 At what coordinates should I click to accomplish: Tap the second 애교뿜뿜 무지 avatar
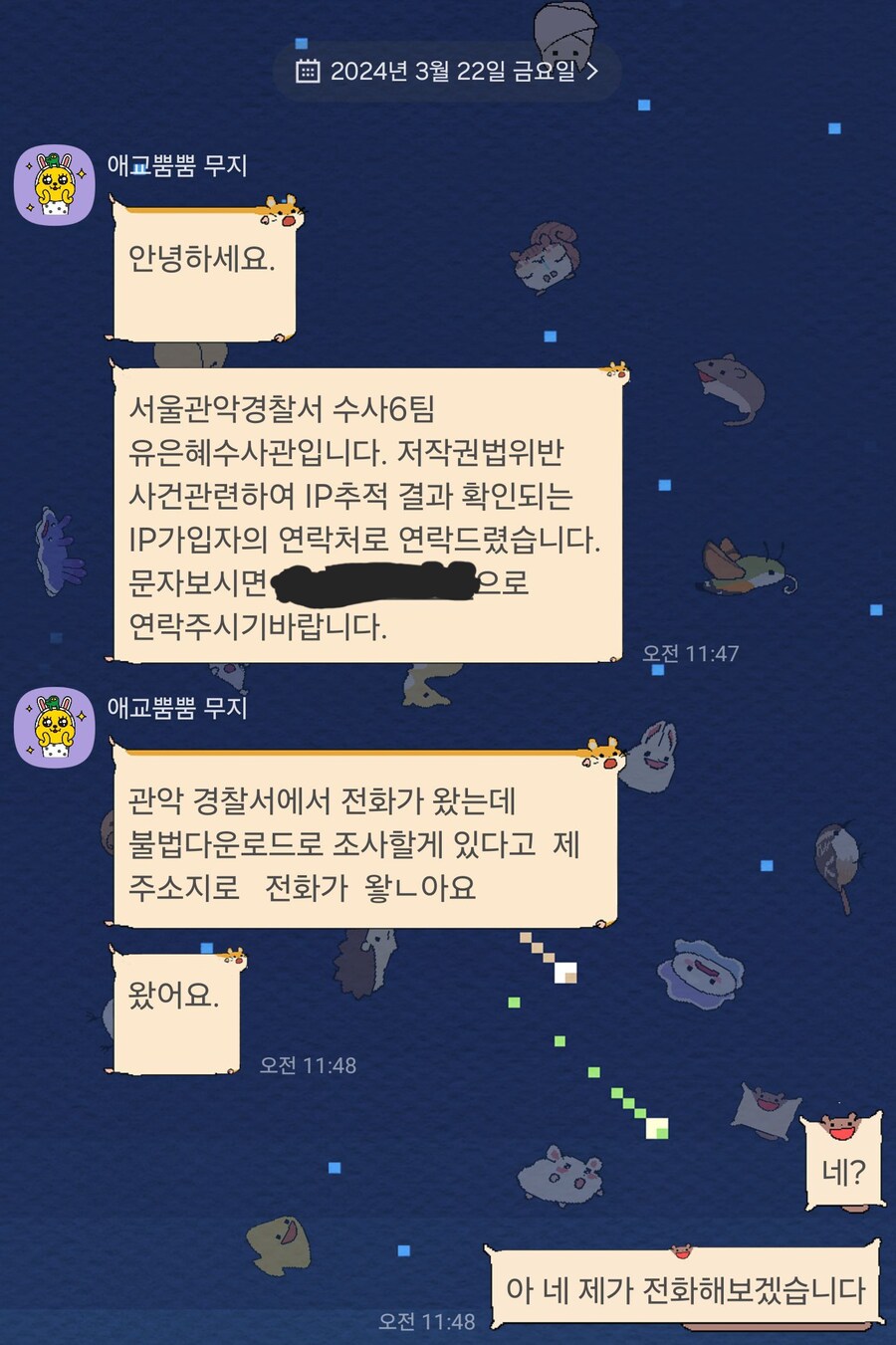click(55, 730)
